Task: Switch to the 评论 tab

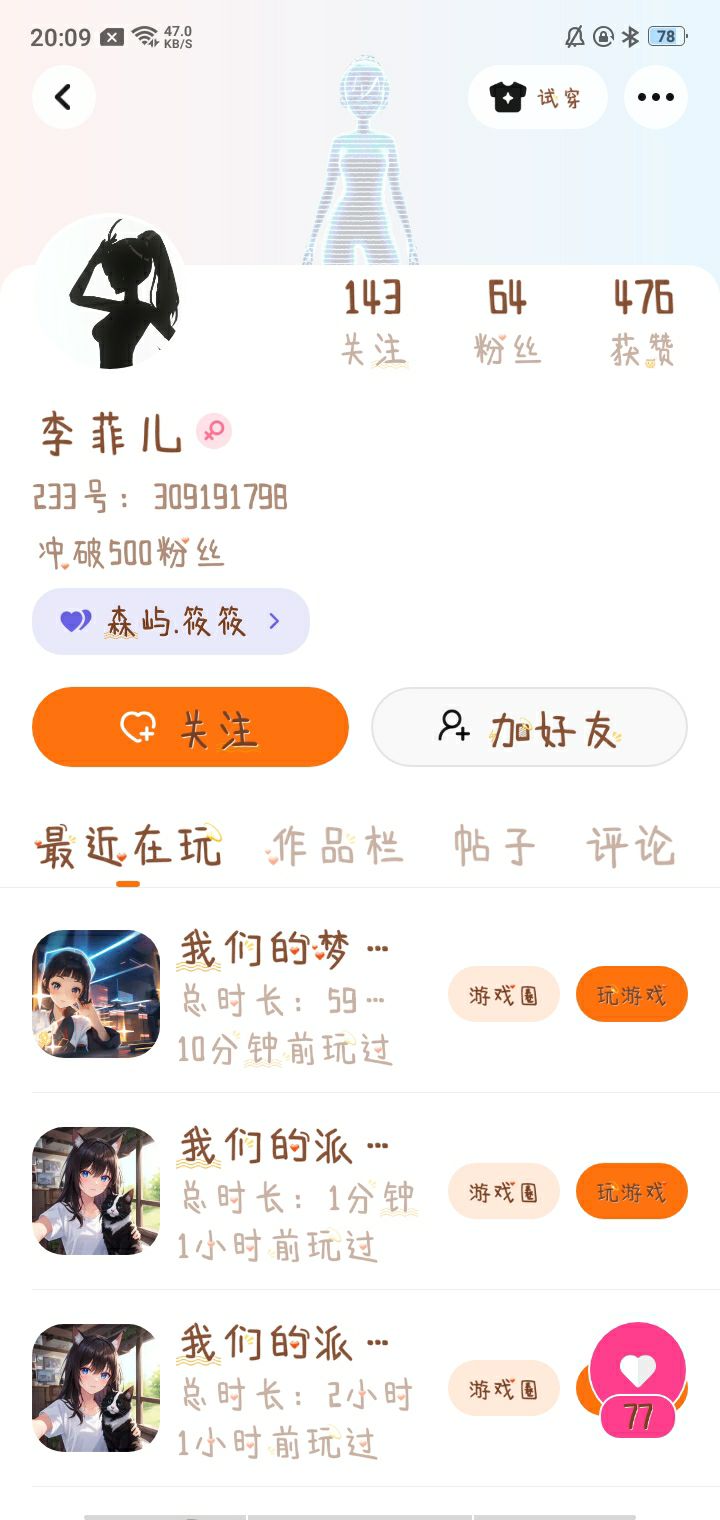Action: point(630,848)
